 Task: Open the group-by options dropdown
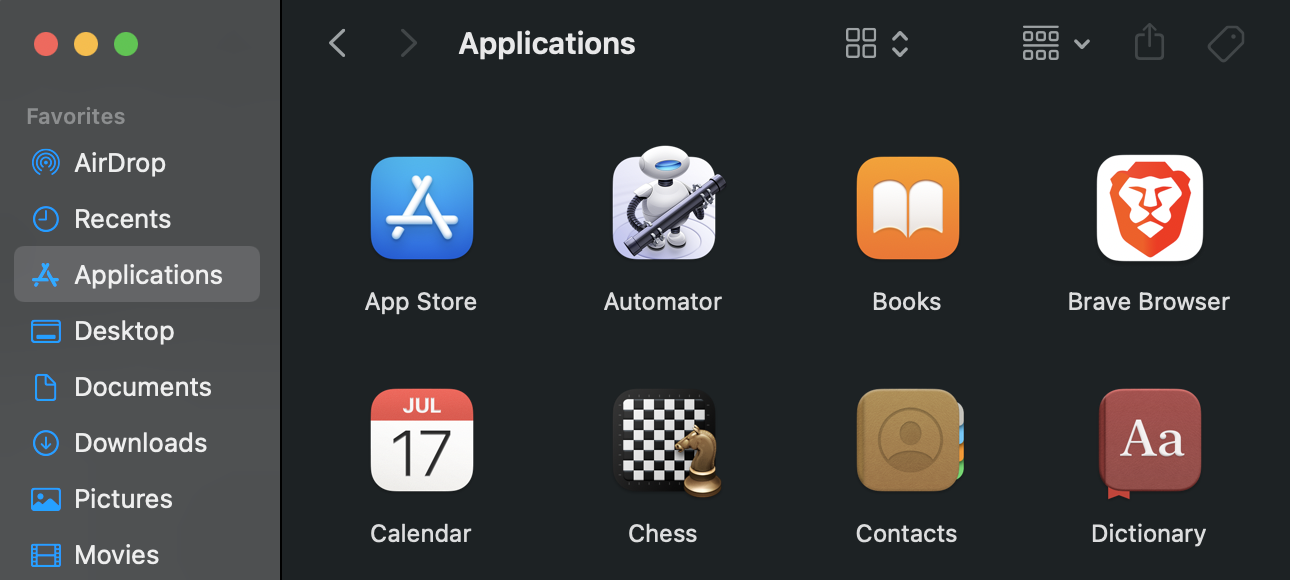(1055, 43)
